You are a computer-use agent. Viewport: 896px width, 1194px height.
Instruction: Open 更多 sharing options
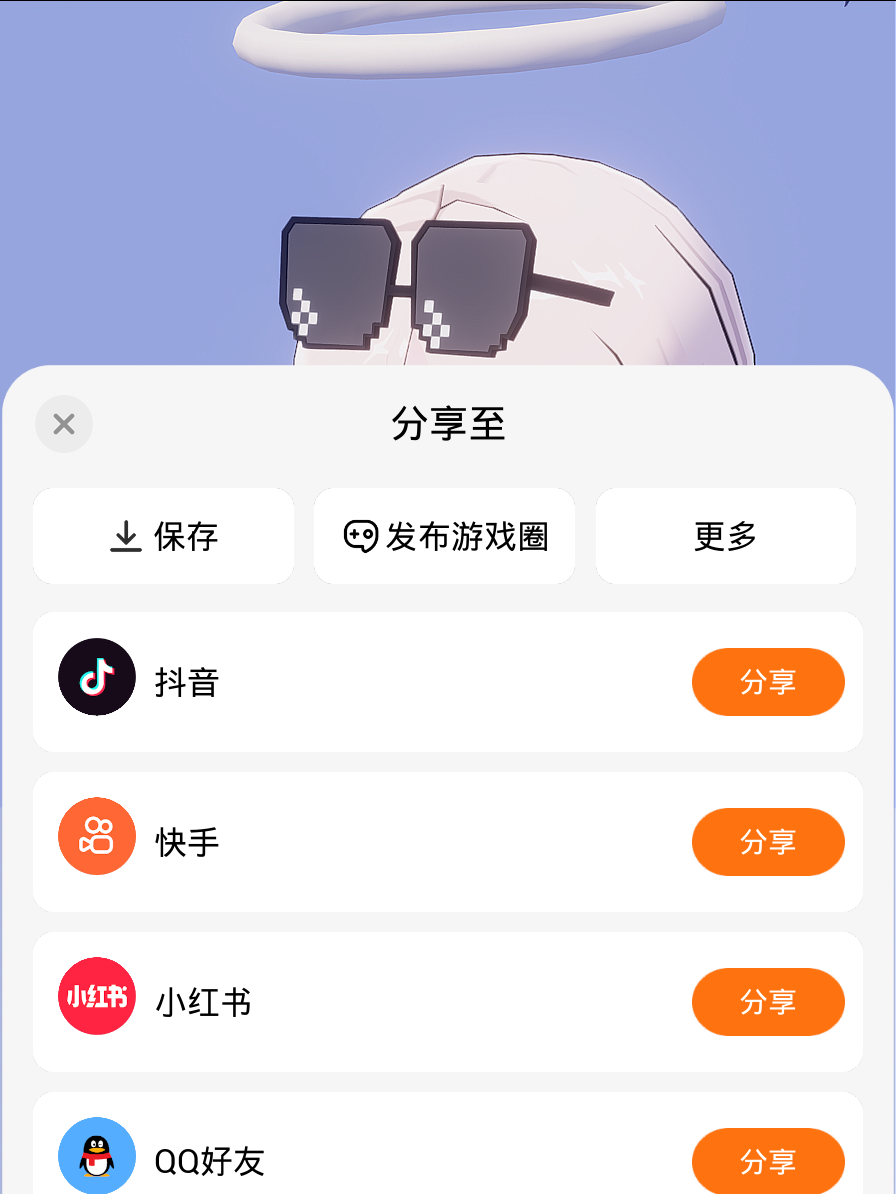[726, 536]
